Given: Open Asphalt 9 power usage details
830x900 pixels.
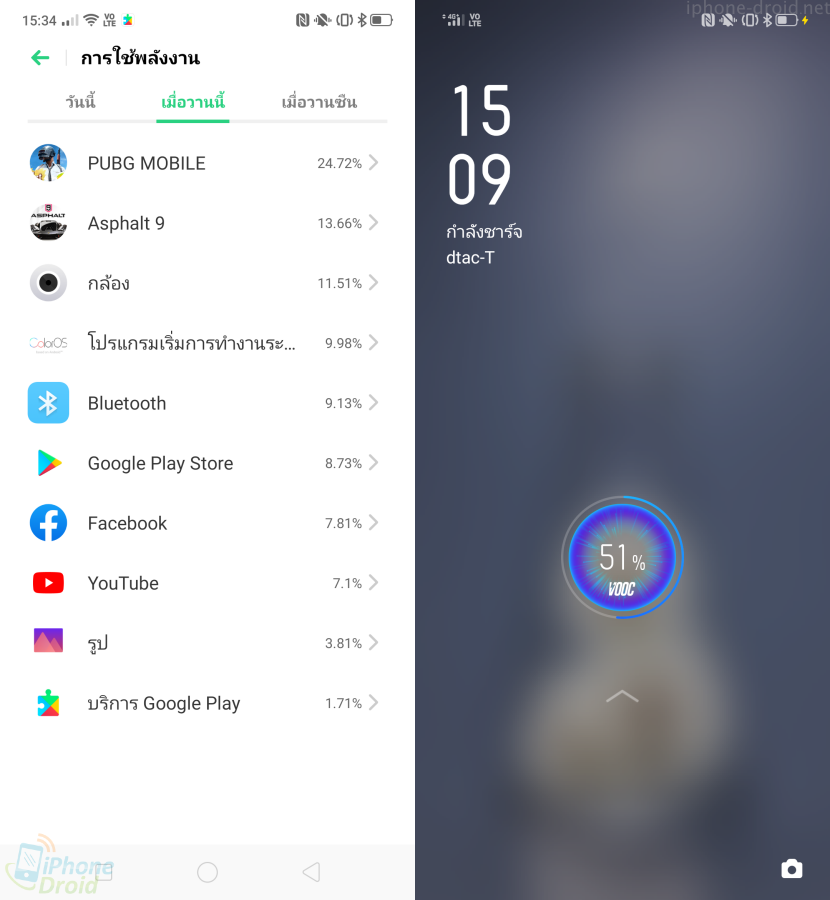Looking at the screenshot, I should pyautogui.click(x=205, y=223).
